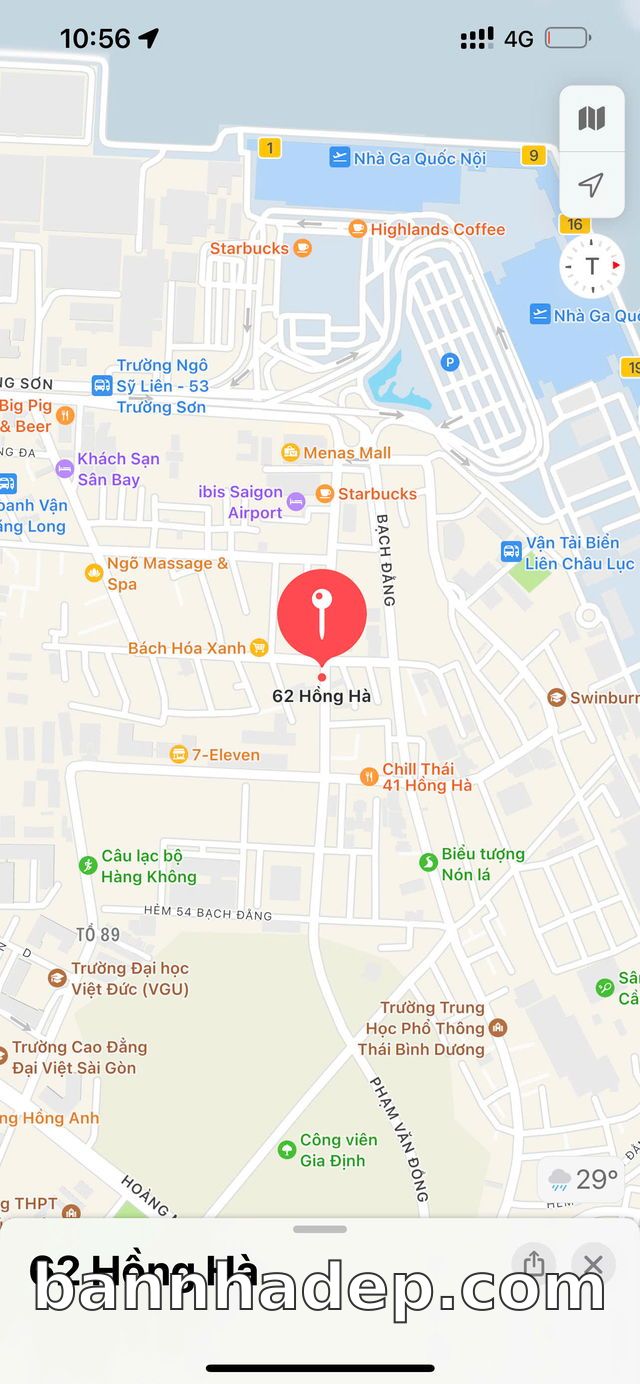Close the 62 Hồng Hà place card
640x1384 pixels.
pyautogui.click(x=593, y=1264)
